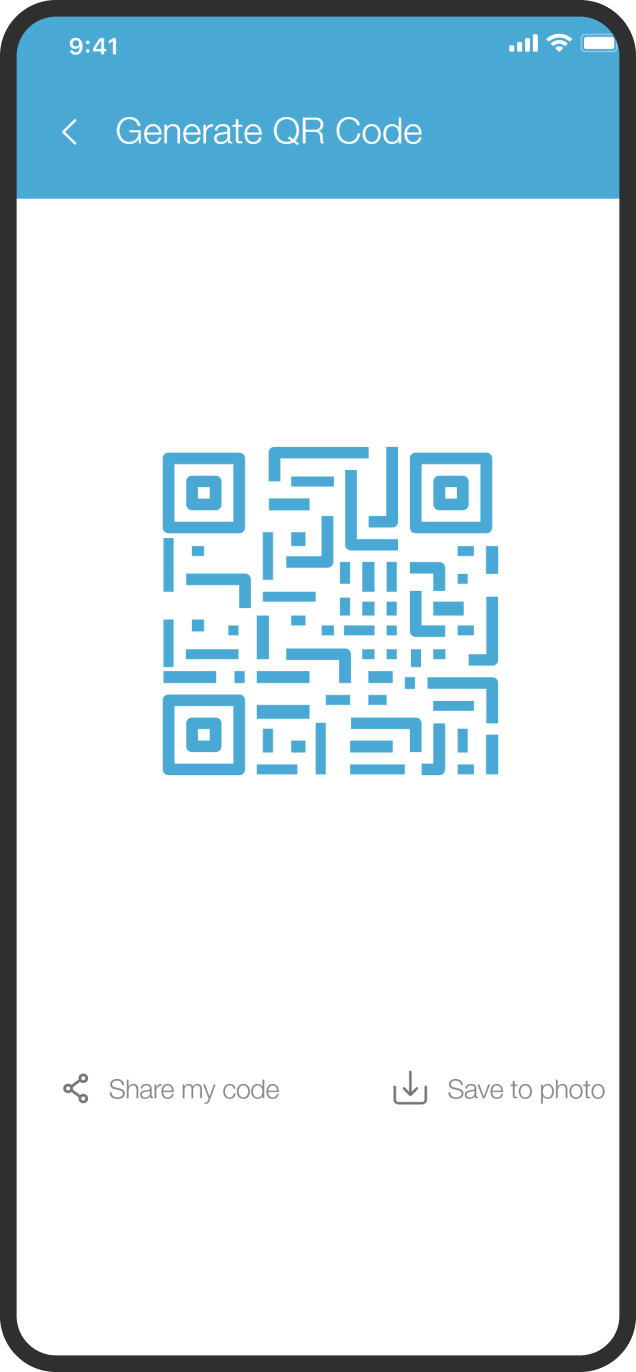636x1372 pixels.
Task: Go back from Generate QR Code
Action: click(x=69, y=132)
